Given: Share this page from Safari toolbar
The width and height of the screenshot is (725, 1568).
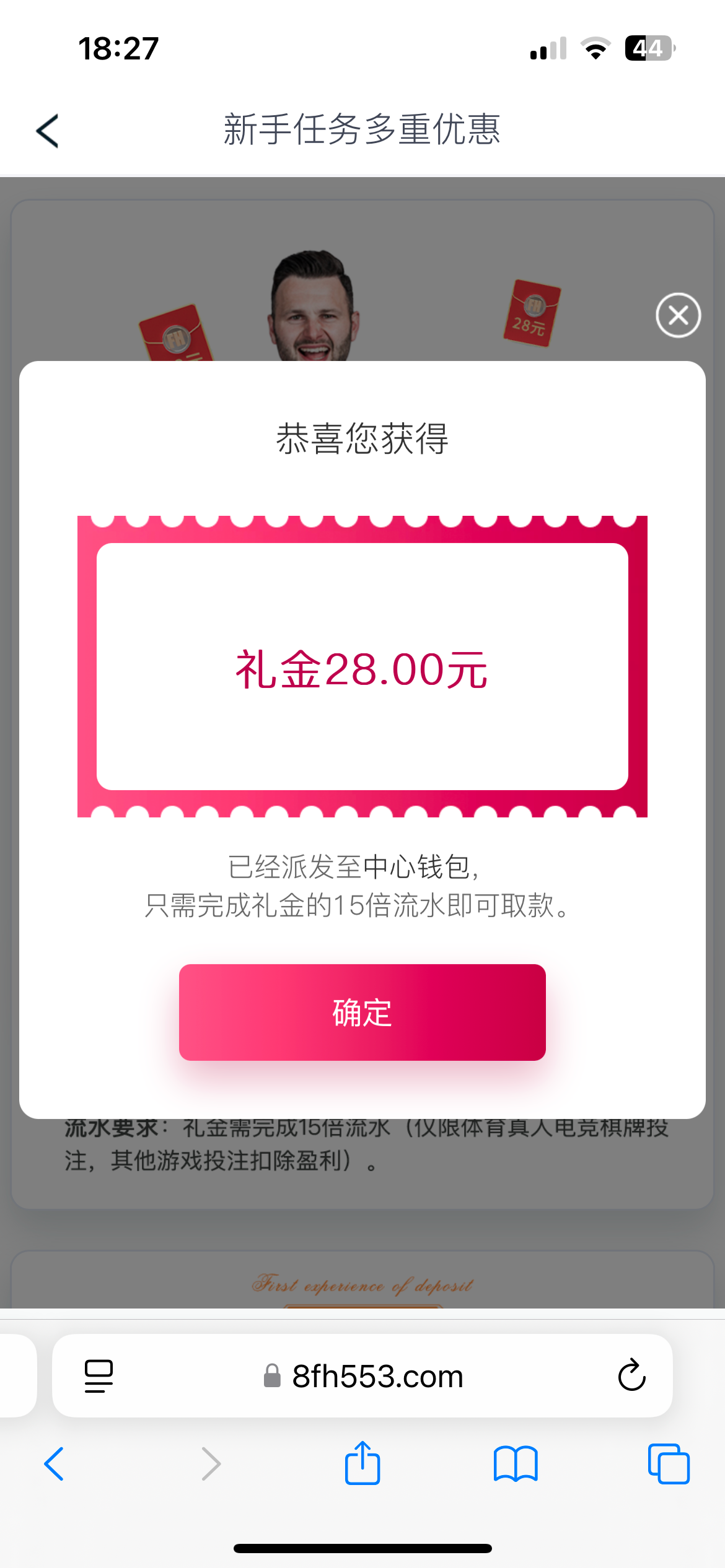Looking at the screenshot, I should 362,1463.
